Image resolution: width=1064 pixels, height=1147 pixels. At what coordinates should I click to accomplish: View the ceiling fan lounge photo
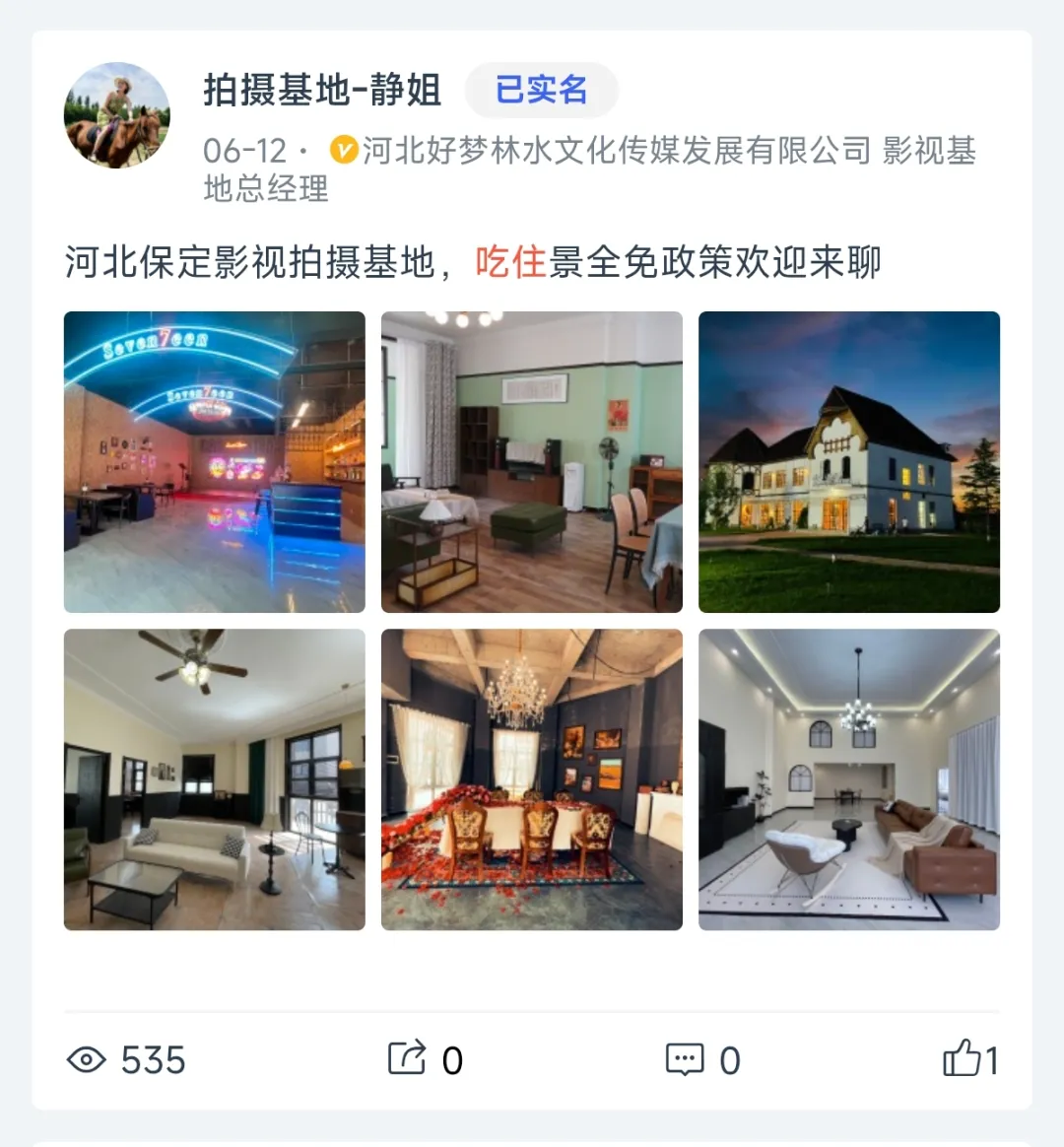(214, 778)
